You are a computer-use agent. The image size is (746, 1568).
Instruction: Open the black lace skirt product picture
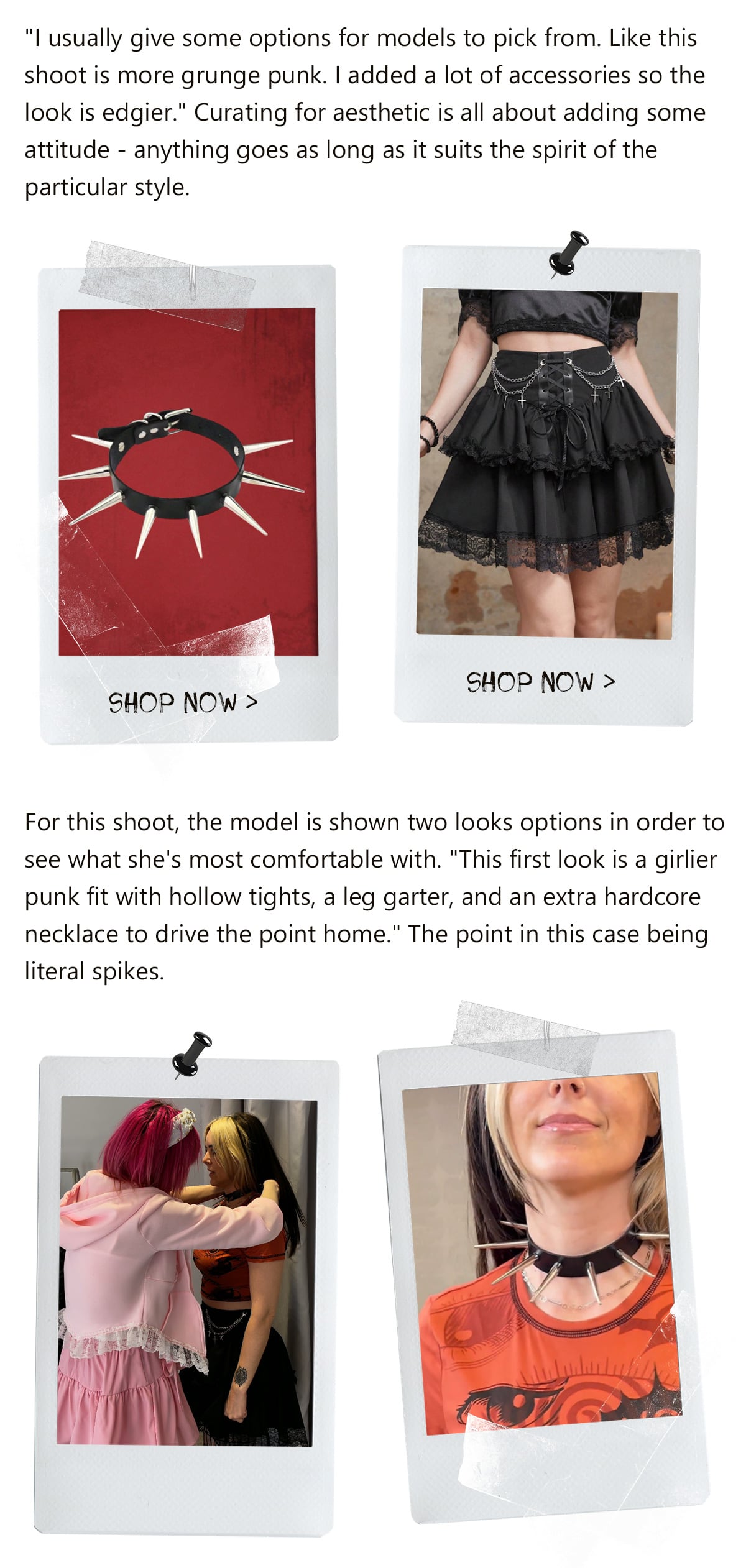[x=546, y=462]
